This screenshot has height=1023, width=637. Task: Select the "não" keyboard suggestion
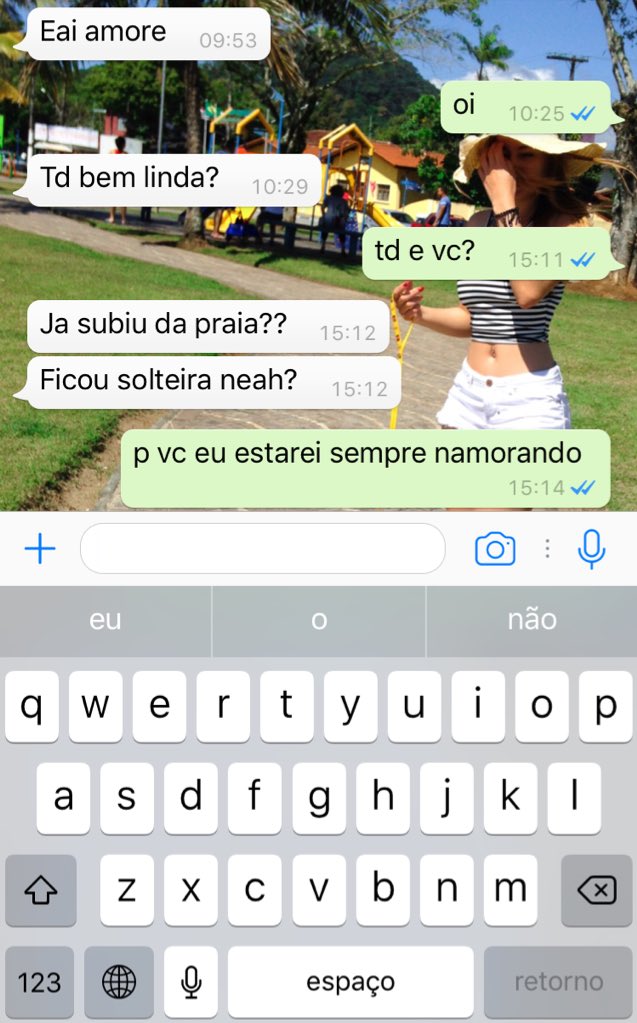(x=532, y=620)
